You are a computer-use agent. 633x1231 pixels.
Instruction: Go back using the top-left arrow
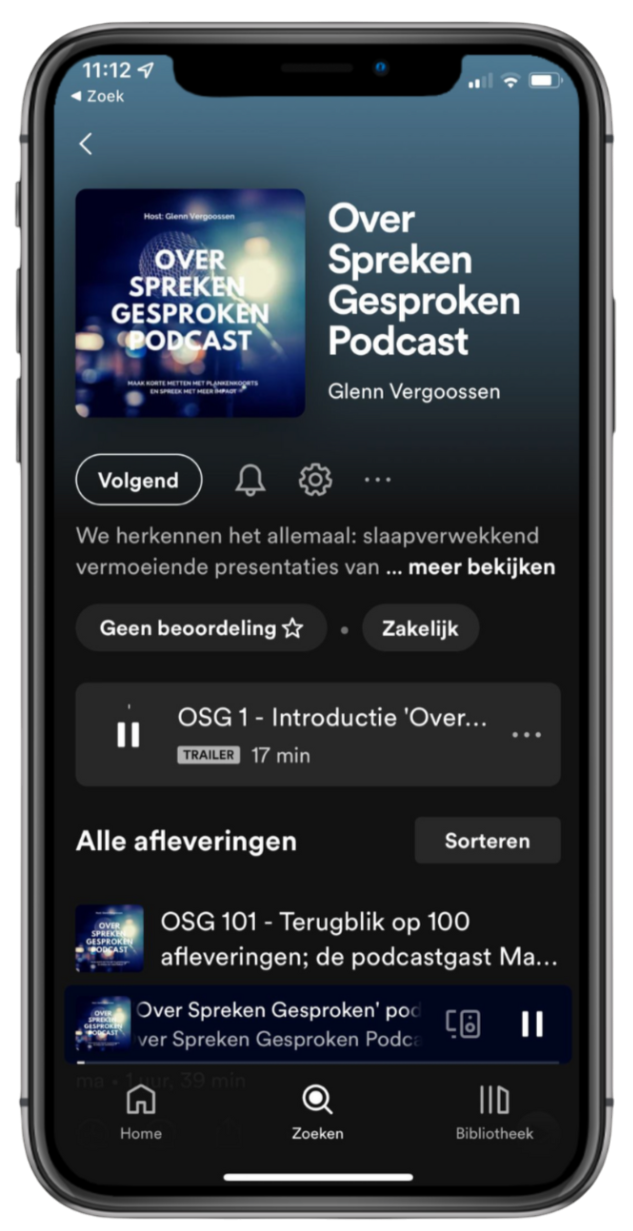pyautogui.click(x=86, y=144)
